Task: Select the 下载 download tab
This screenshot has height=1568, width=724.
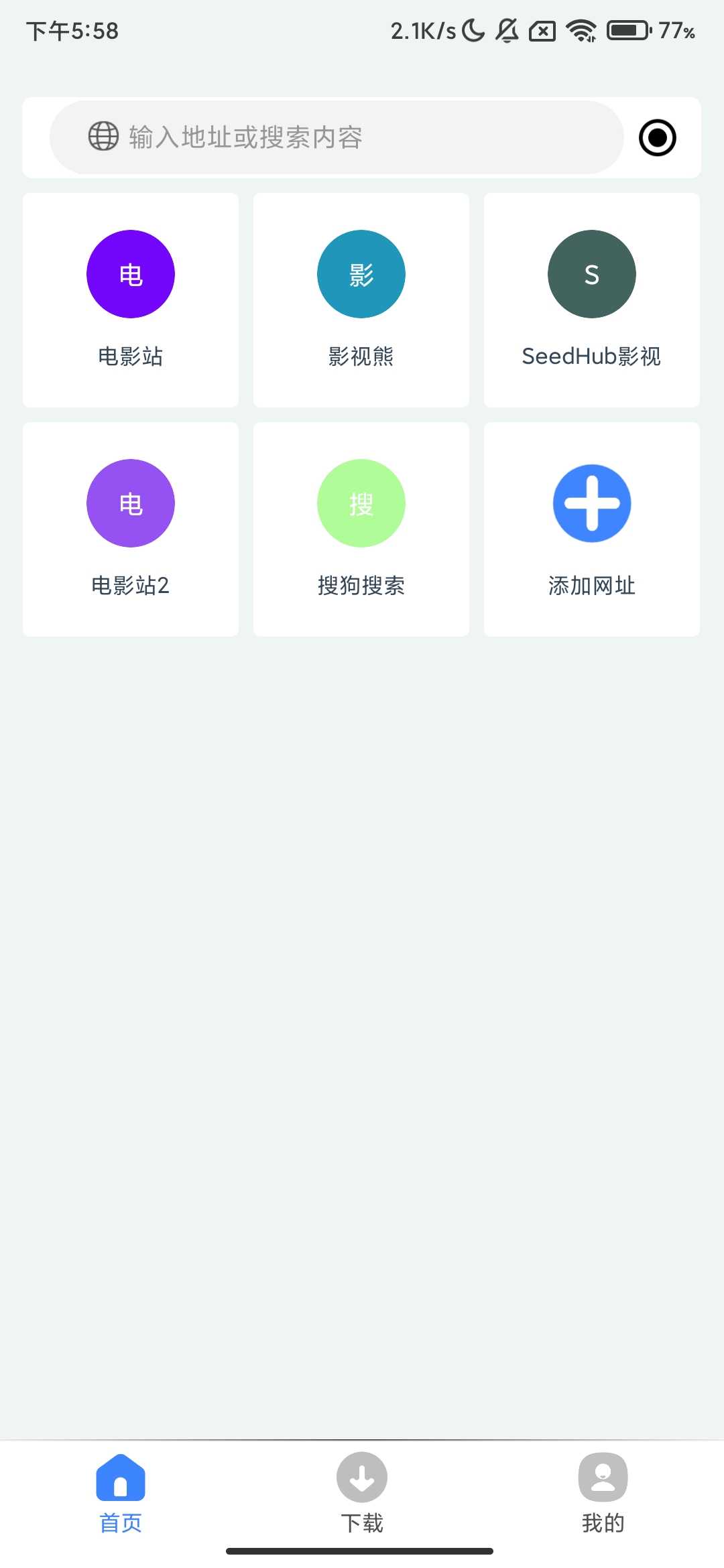Action: pos(361,1491)
